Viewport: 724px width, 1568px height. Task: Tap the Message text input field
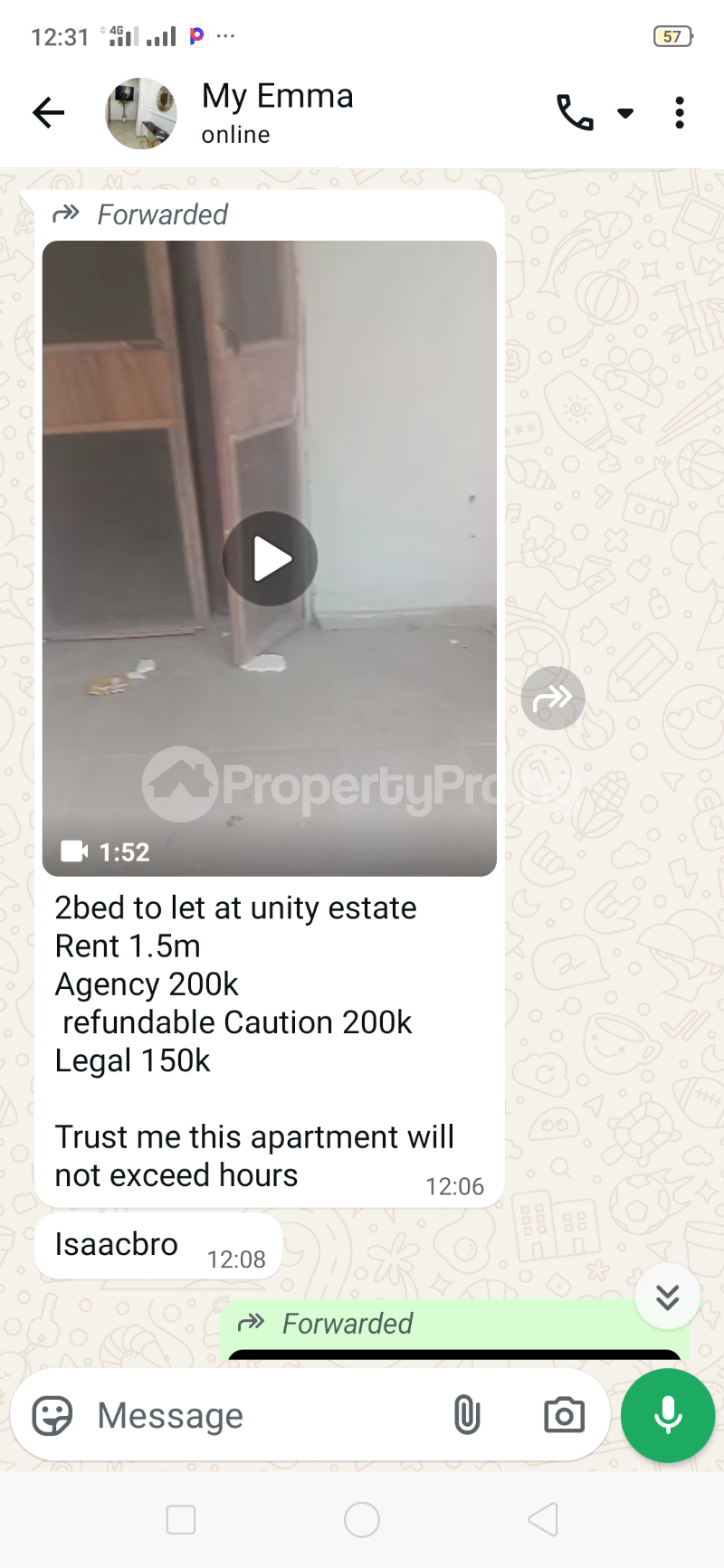(226, 1414)
